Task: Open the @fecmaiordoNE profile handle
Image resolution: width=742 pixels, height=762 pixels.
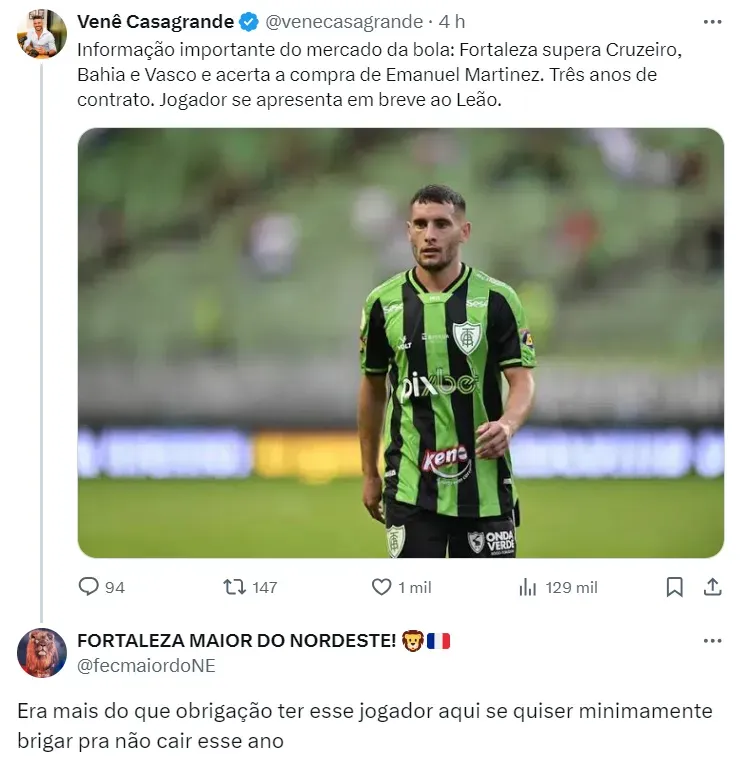Action: 146,665
